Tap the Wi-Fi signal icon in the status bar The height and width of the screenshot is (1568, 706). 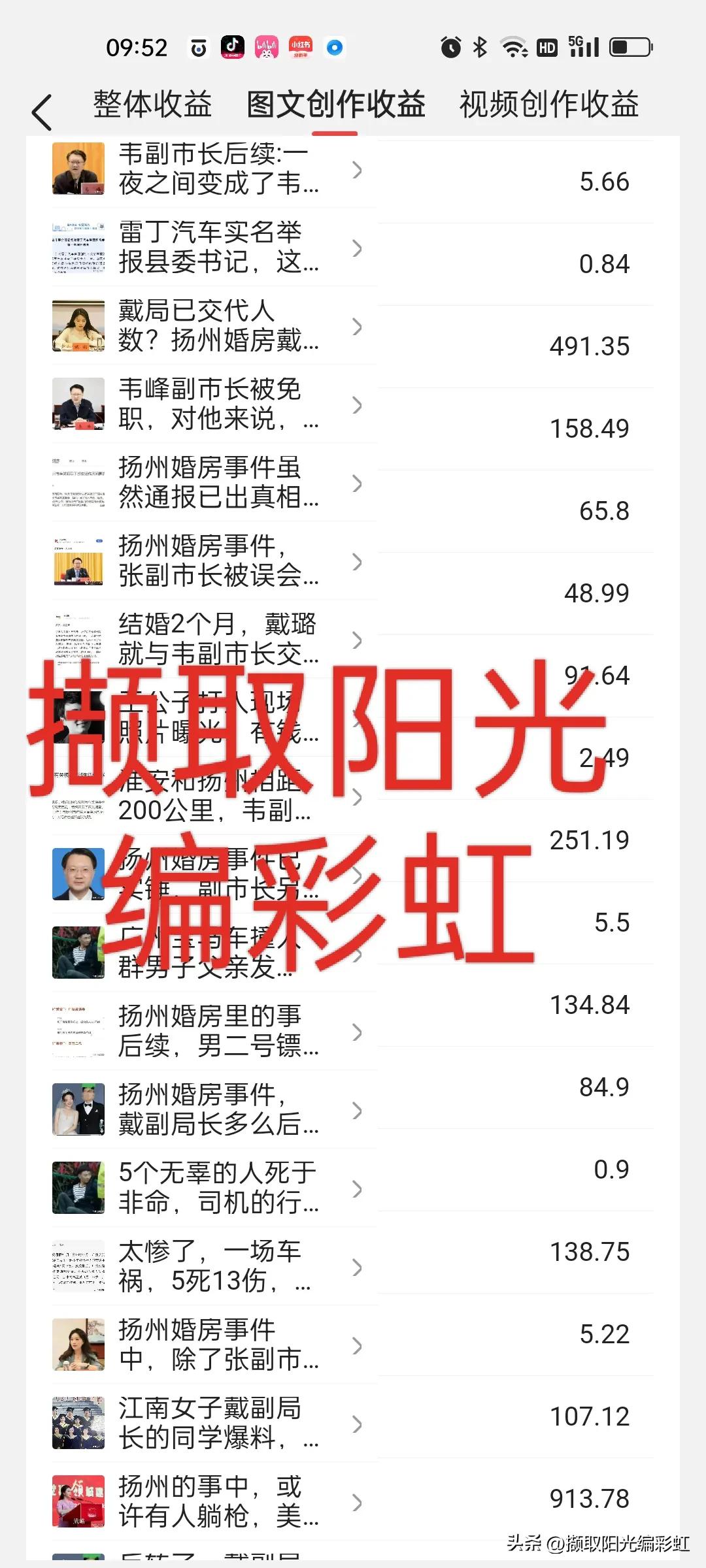[x=514, y=47]
